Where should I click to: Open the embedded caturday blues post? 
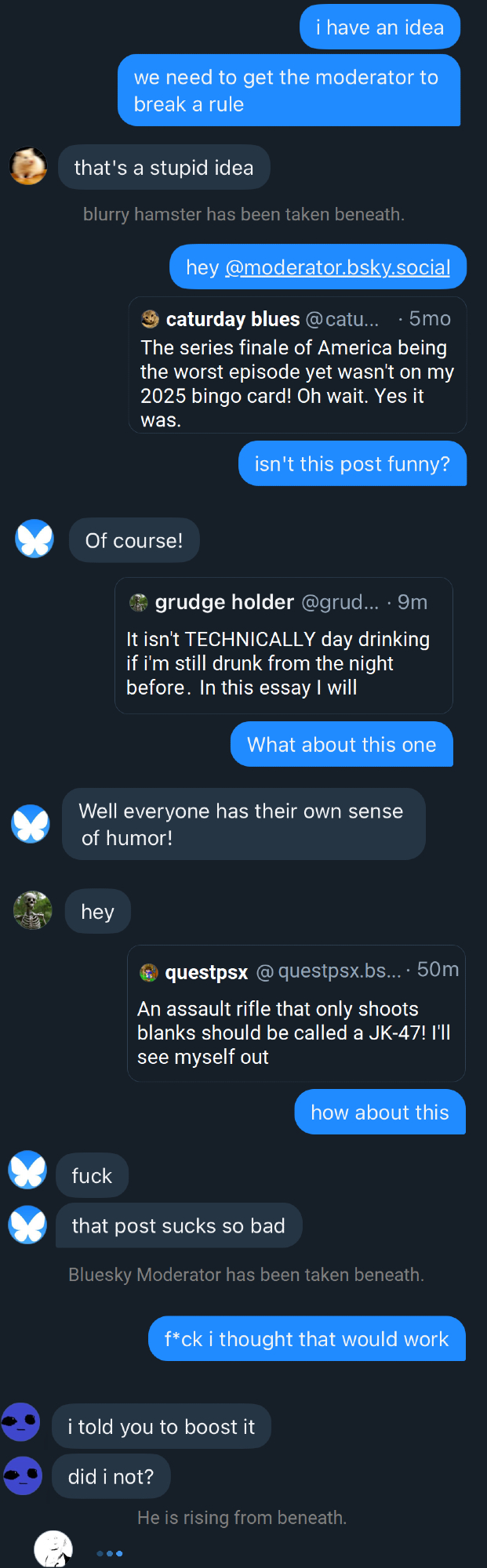[x=297, y=365]
